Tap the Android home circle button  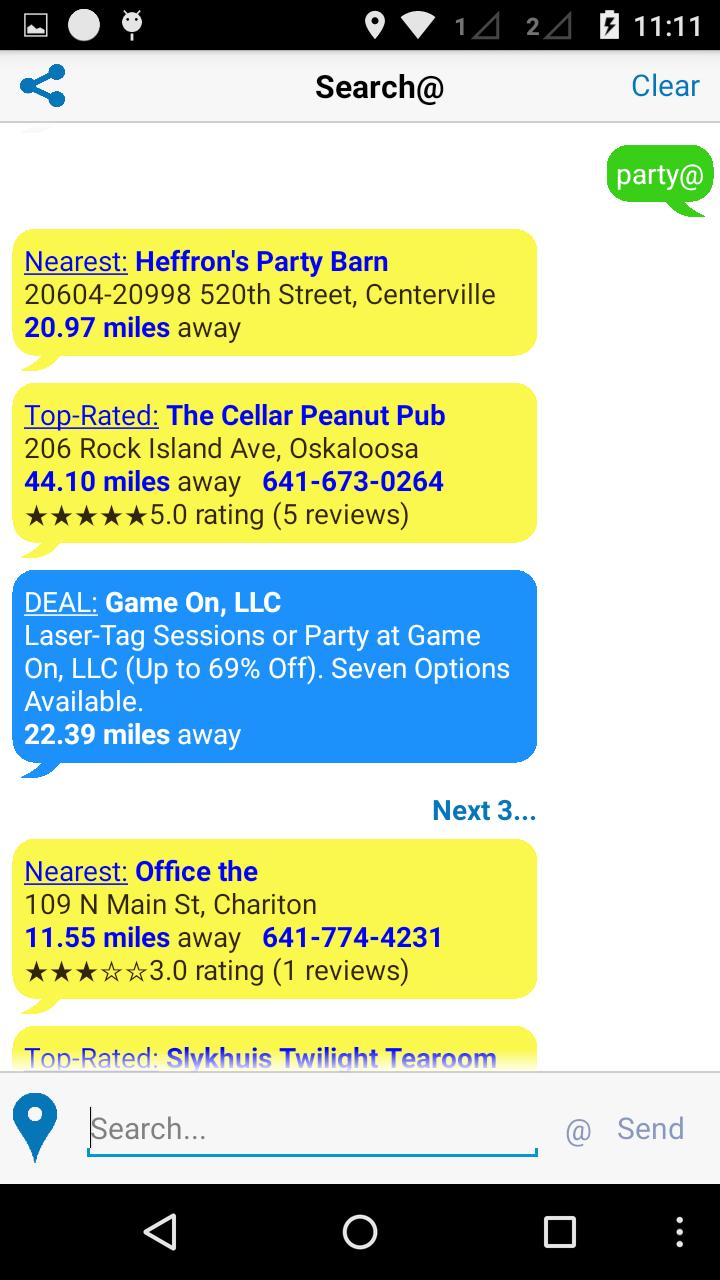coord(359,1231)
